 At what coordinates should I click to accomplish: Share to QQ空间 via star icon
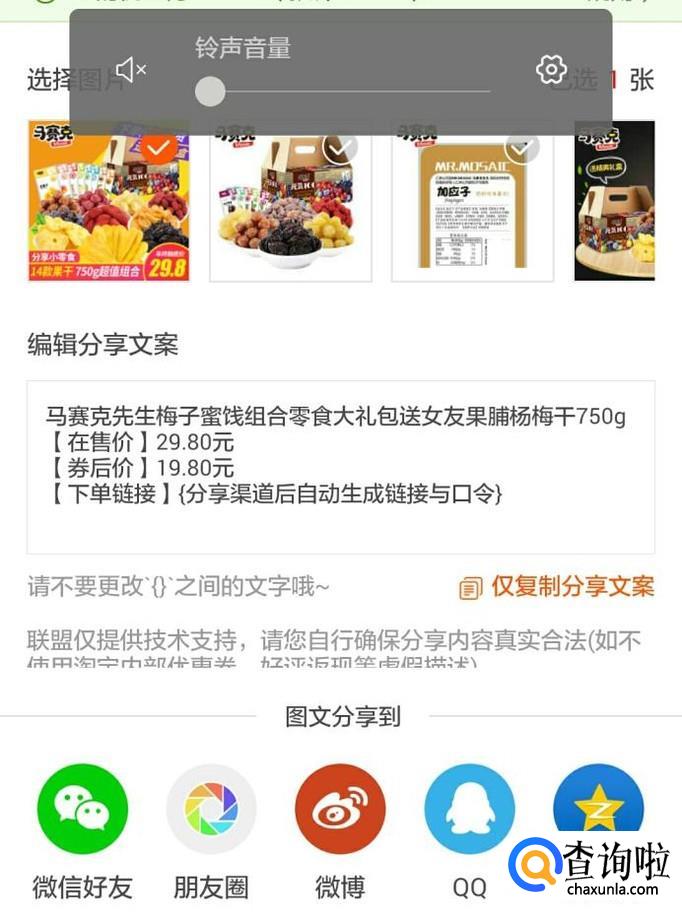pos(597,805)
